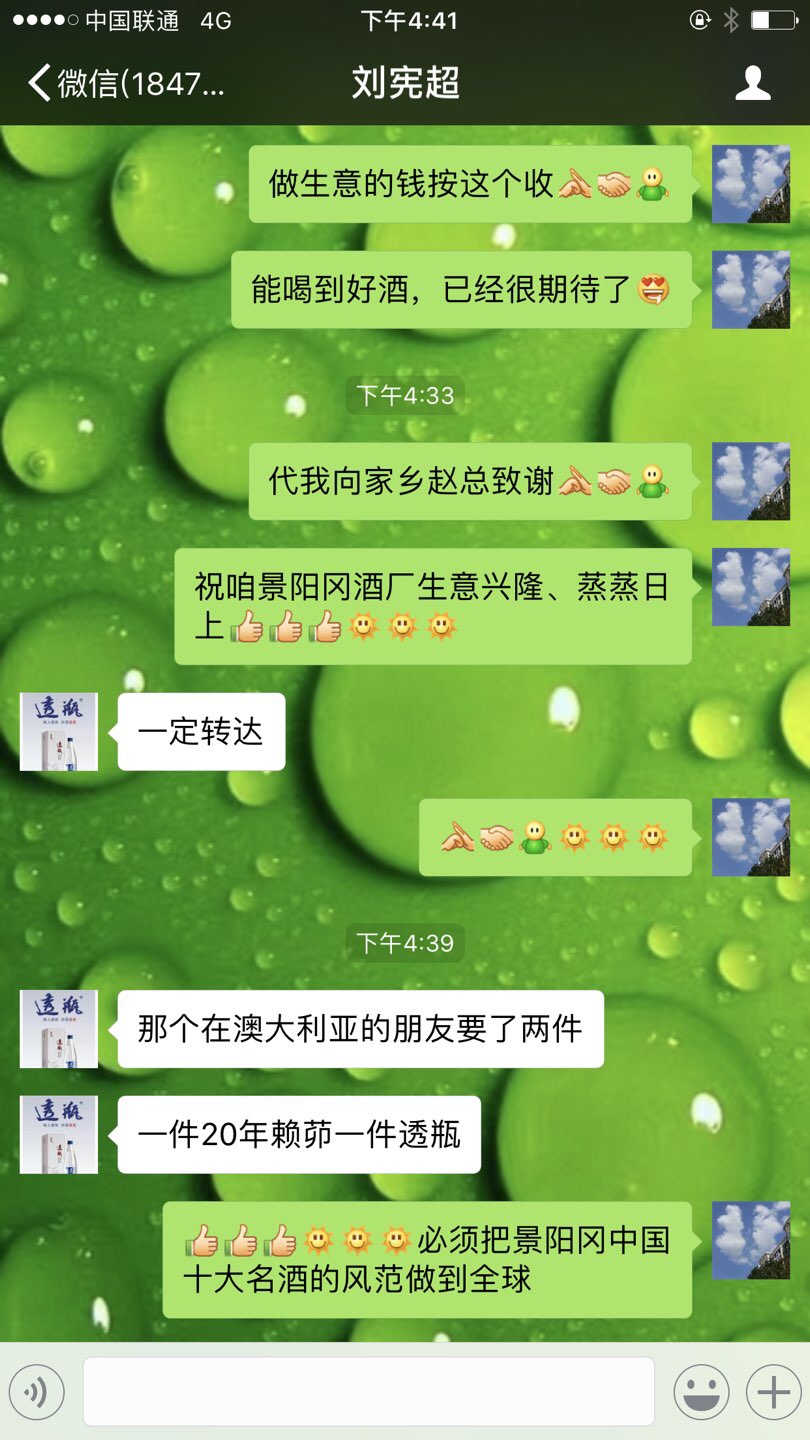Open chat info via the profile icon
The height and width of the screenshot is (1440, 810).
pyautogui.click(x=752, y=83)
